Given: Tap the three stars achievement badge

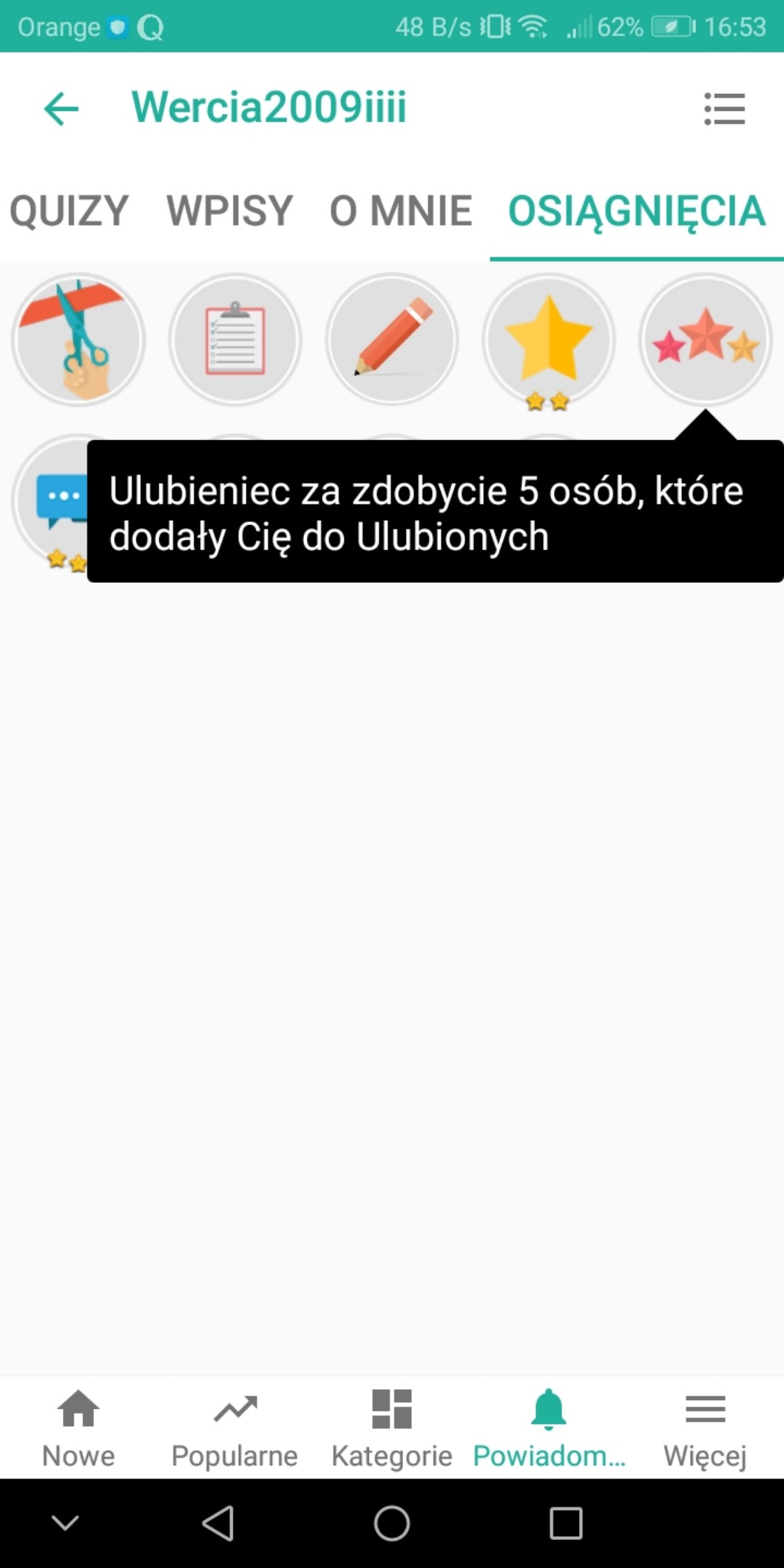Looking at the screenshot, I should click(705, 340).
